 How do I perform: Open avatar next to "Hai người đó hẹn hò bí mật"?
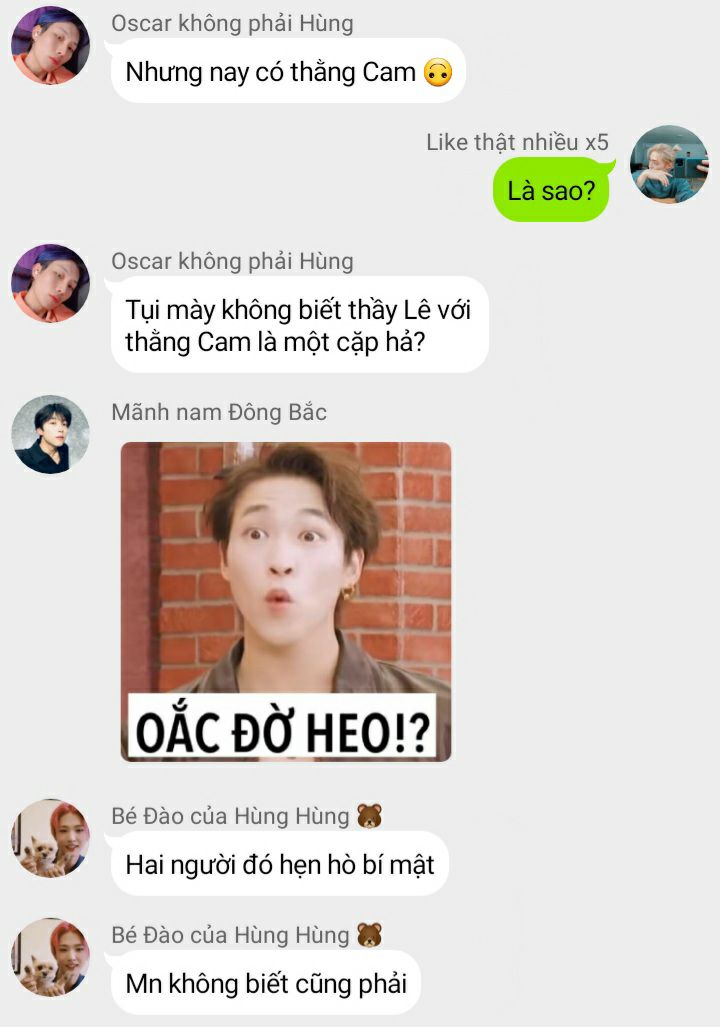[50, 838]
